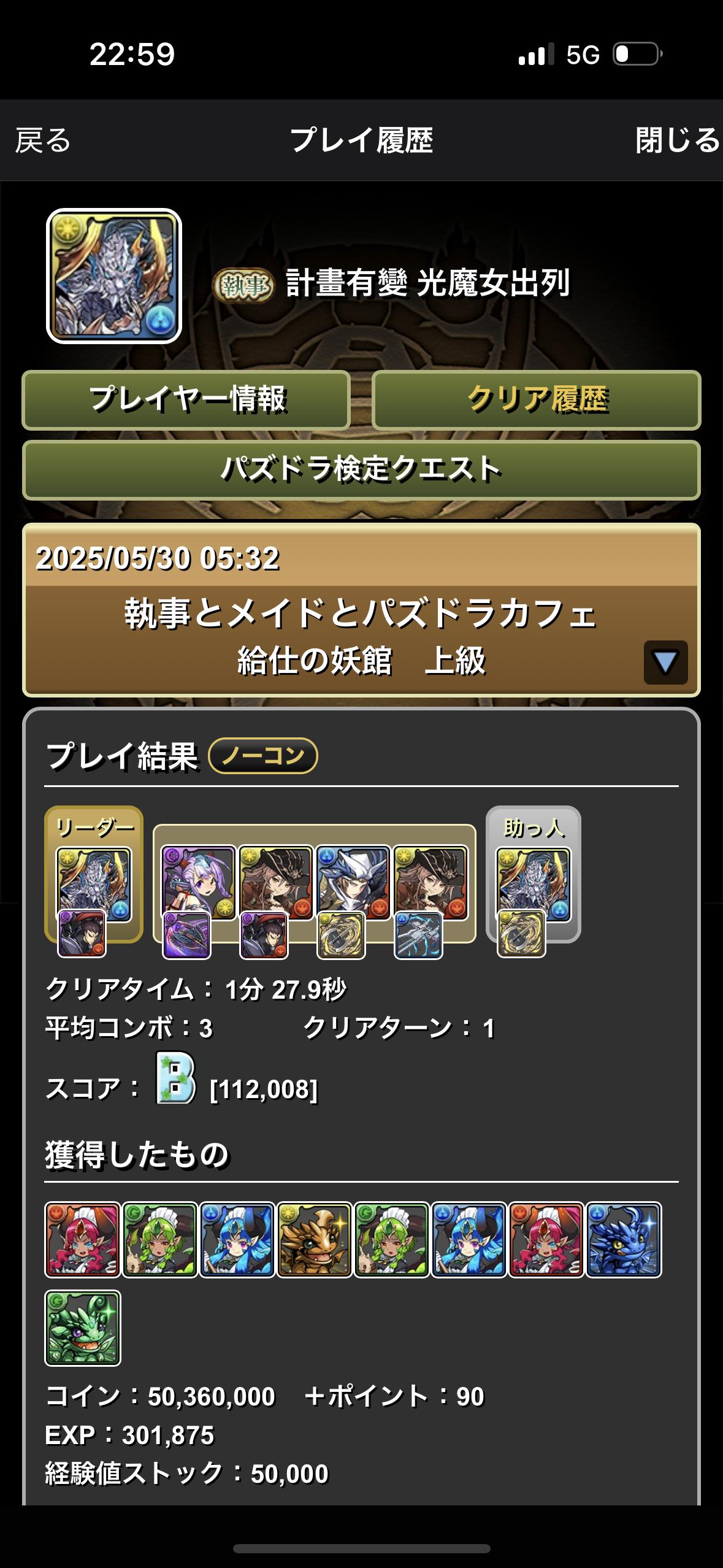Expand the dungeon record dropdown arrow
723x1568 pixels.
click(665, 662)
